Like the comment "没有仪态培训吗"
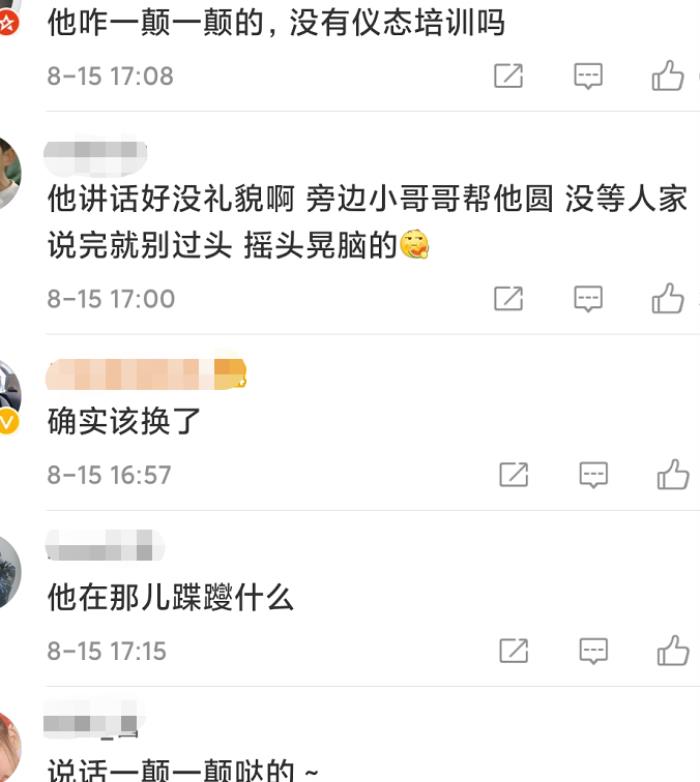The height and width of the screenshot is (782, 700). [668, 76]
